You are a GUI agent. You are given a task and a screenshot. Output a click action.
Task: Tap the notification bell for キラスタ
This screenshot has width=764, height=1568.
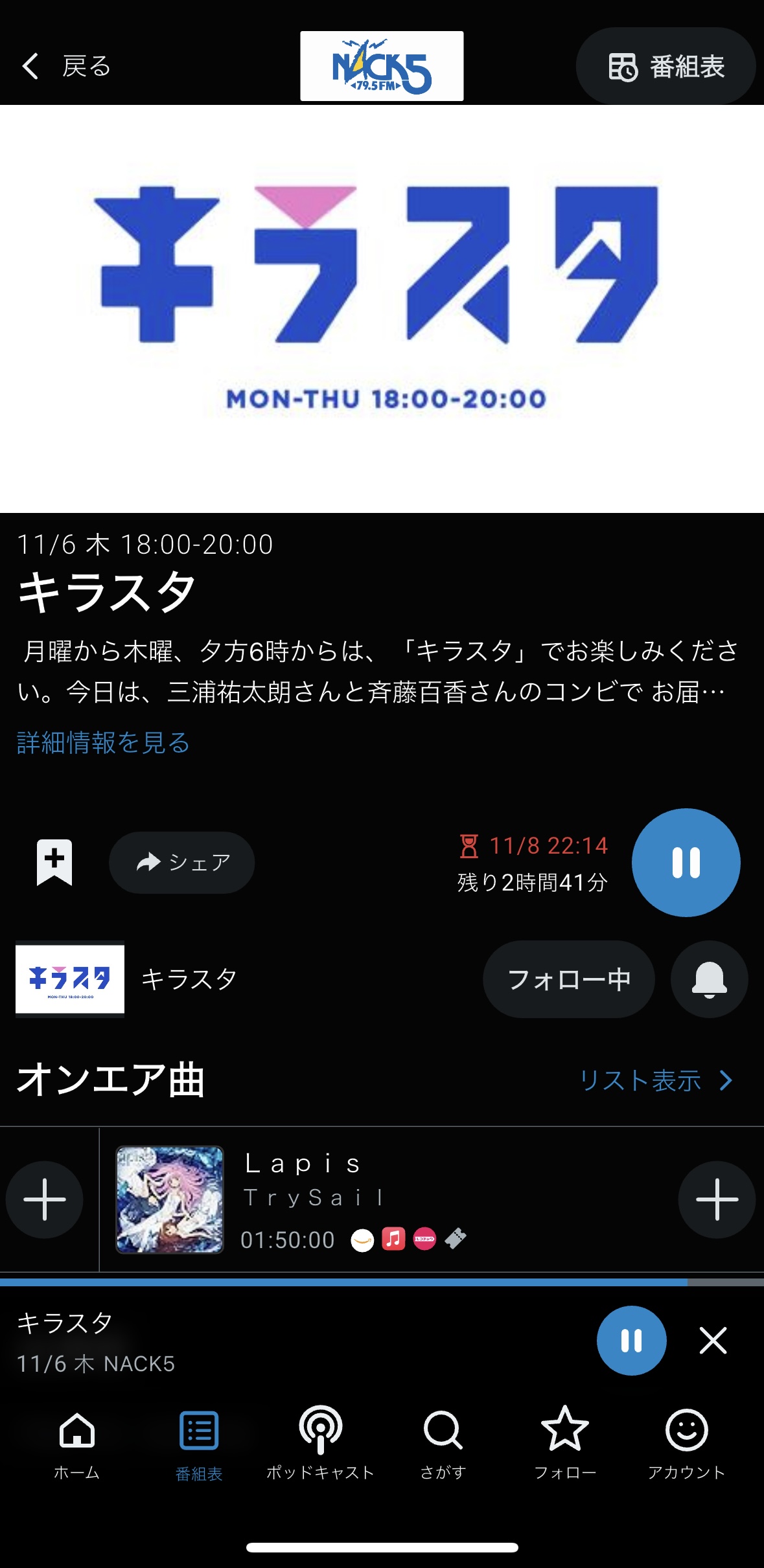coord(709,979)
